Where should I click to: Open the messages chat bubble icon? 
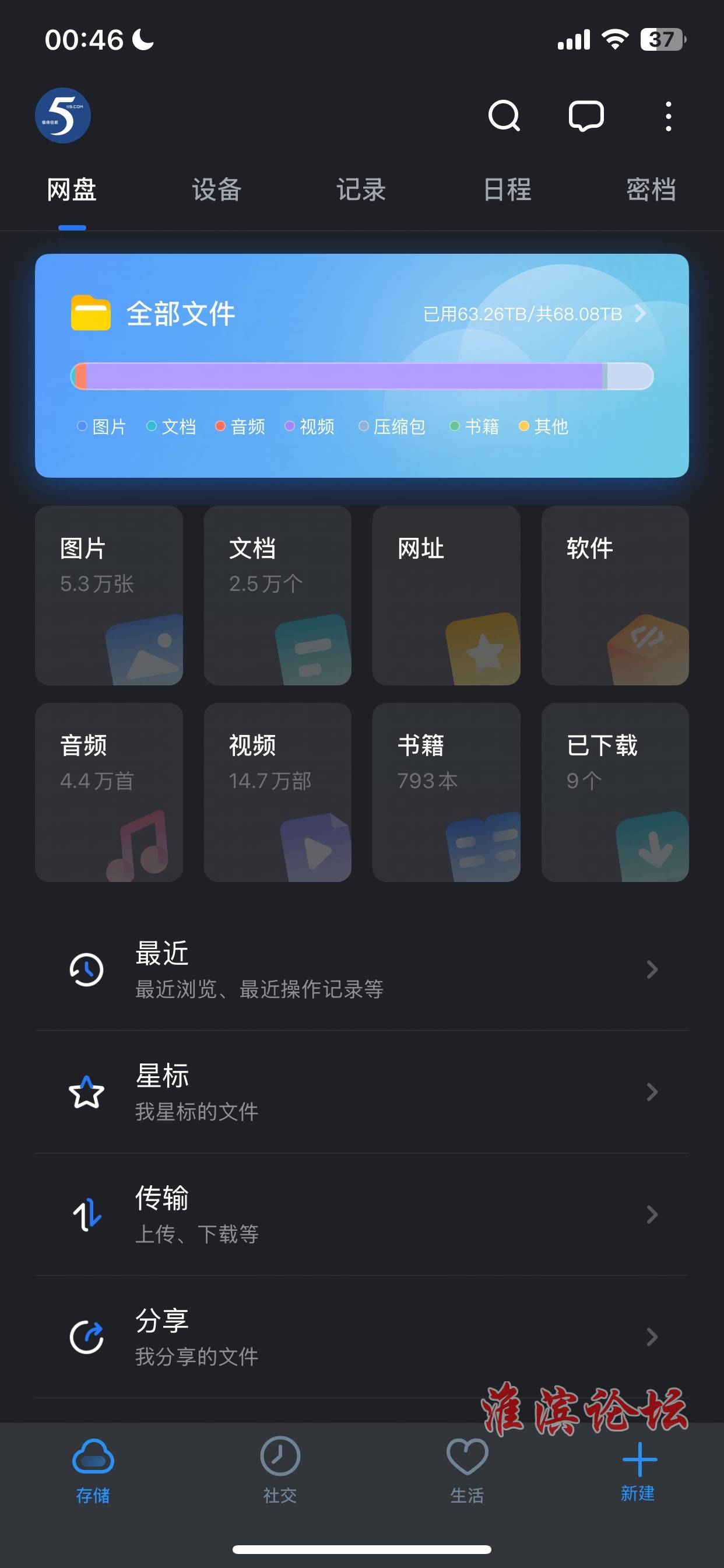[586, 116]
